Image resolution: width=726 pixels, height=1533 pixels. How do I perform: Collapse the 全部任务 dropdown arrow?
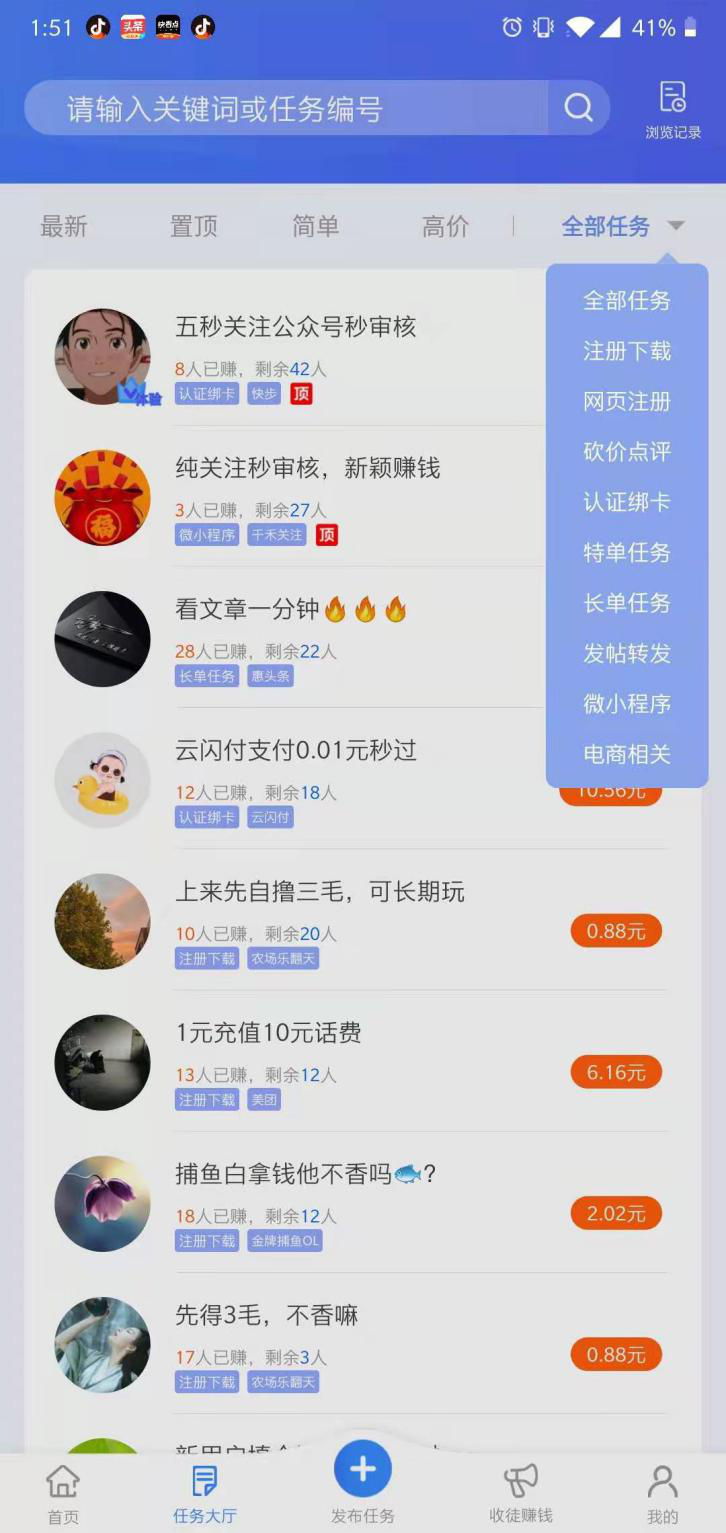(x=677, y=227)
